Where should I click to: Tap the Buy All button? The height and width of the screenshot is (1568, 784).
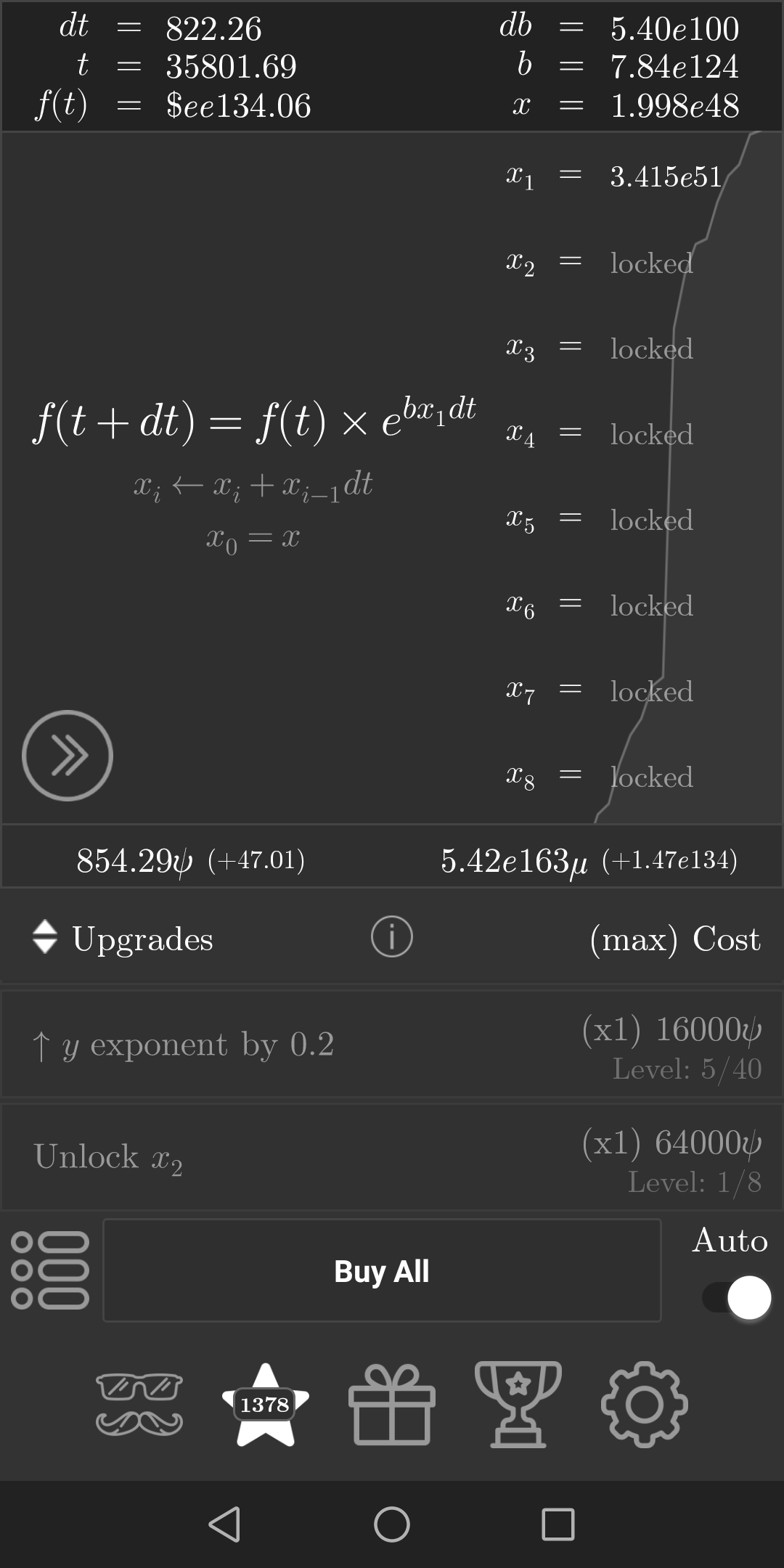382,1271
